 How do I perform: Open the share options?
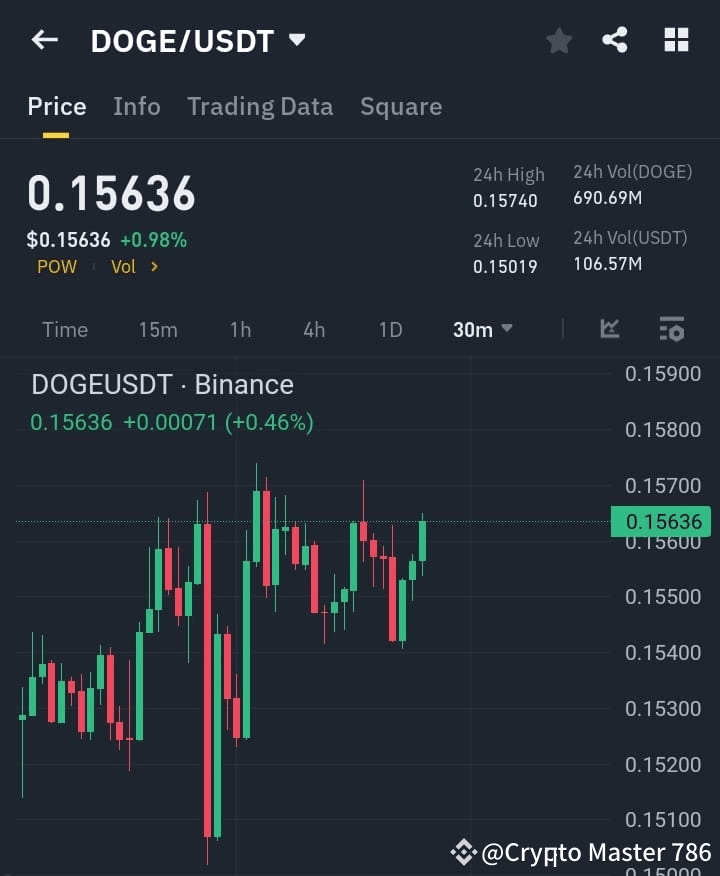click(x=614, y=40)
